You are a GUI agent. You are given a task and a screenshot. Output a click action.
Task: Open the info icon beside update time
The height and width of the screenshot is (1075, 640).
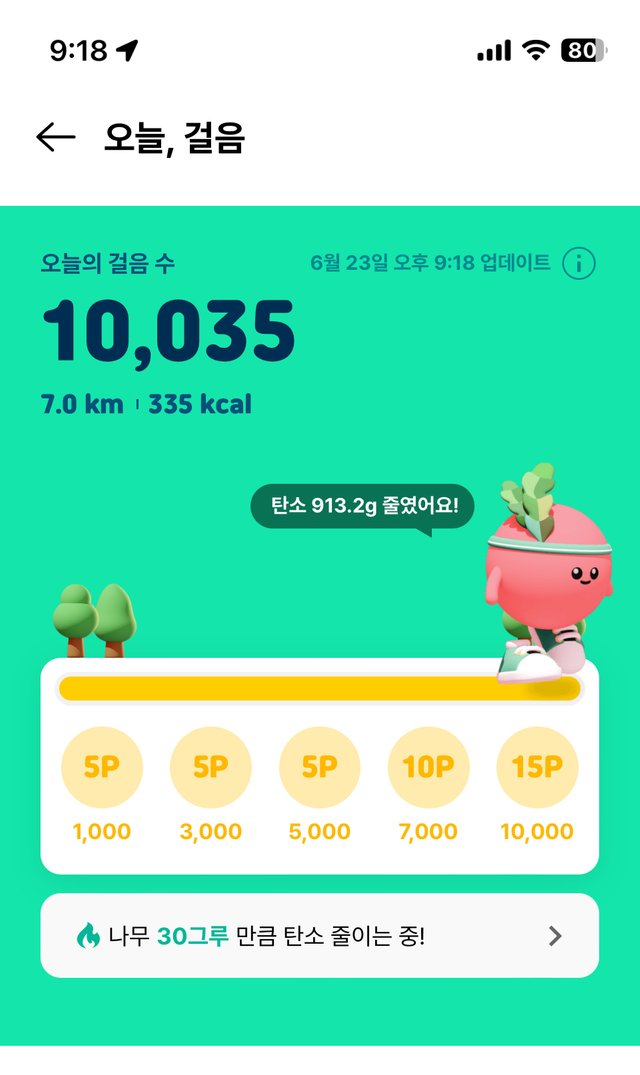tap(579, 264)
